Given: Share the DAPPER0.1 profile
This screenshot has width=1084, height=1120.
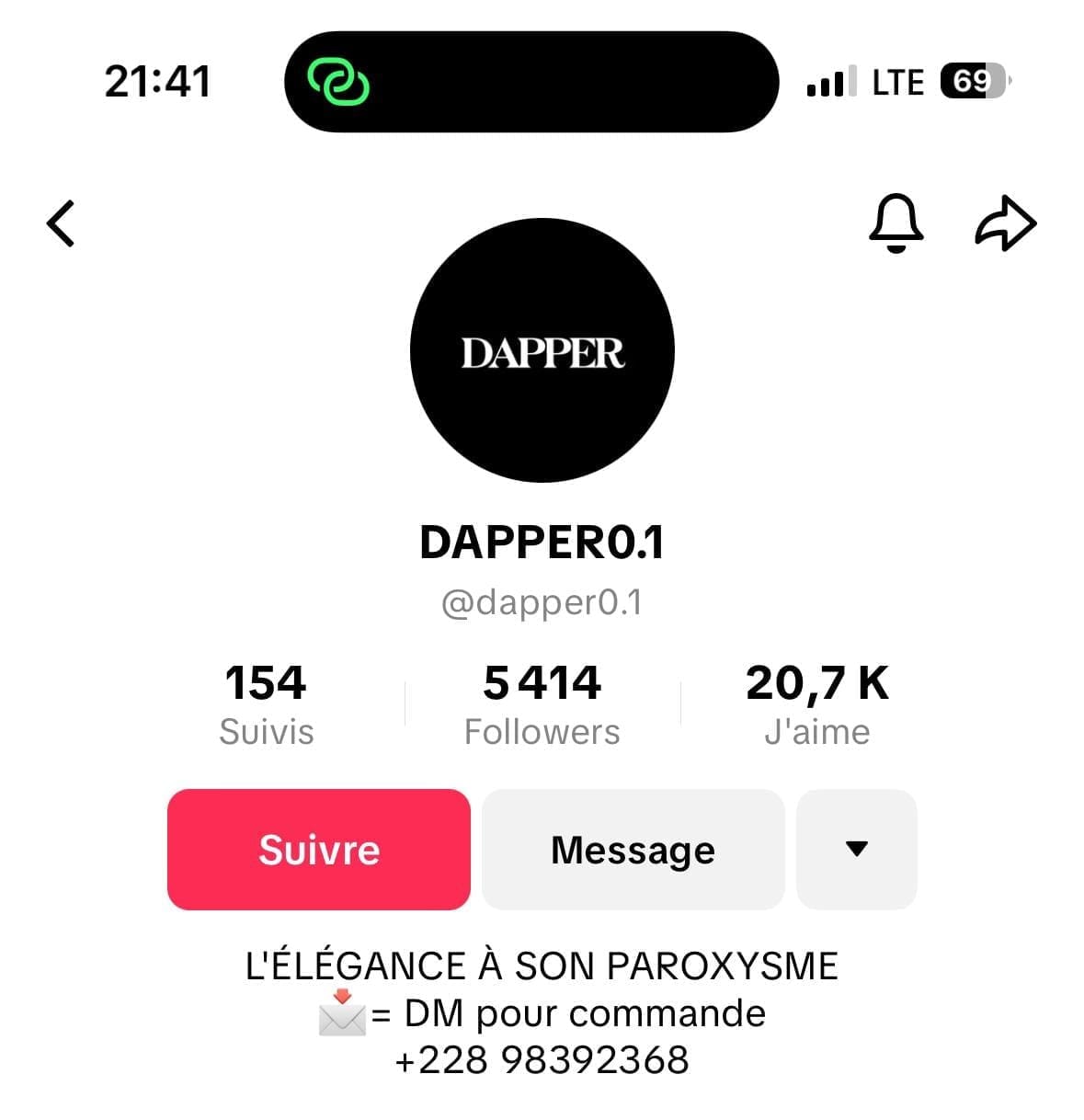Looking at the screenshot, I should tap(1005, 223).
